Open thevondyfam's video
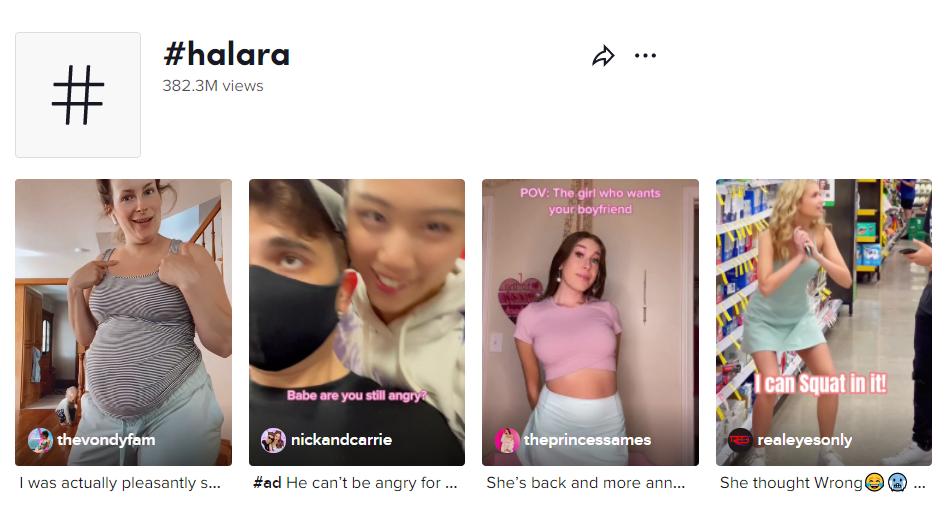The width and height of the screenshot is (945, 516). [x=123, y=320]
